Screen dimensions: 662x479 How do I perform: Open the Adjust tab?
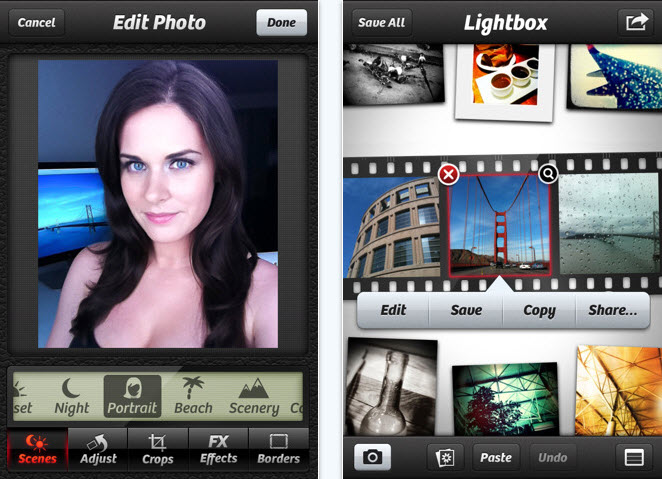[x=98, y=449]
